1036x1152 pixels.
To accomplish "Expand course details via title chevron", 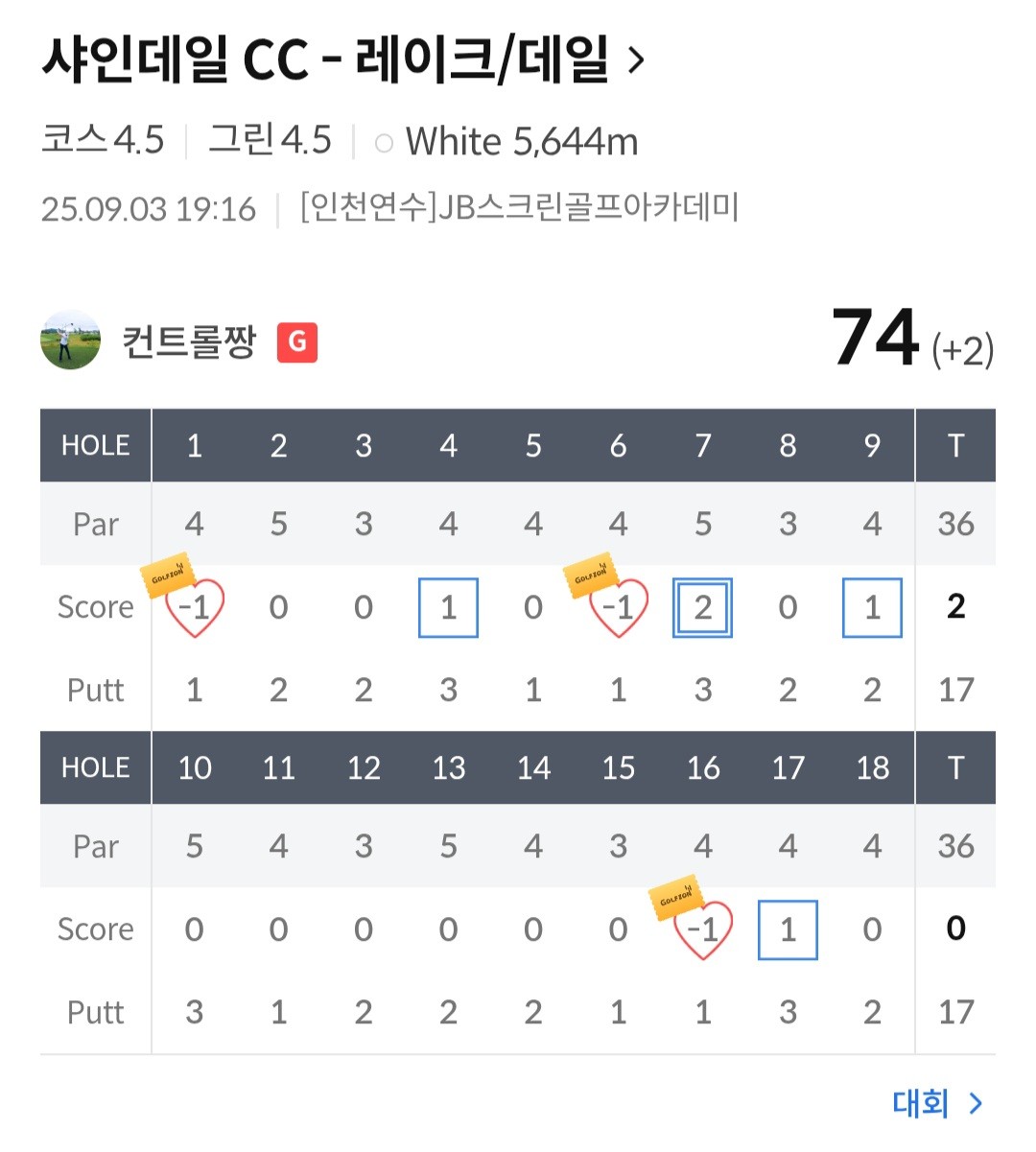I will point(637,59).
